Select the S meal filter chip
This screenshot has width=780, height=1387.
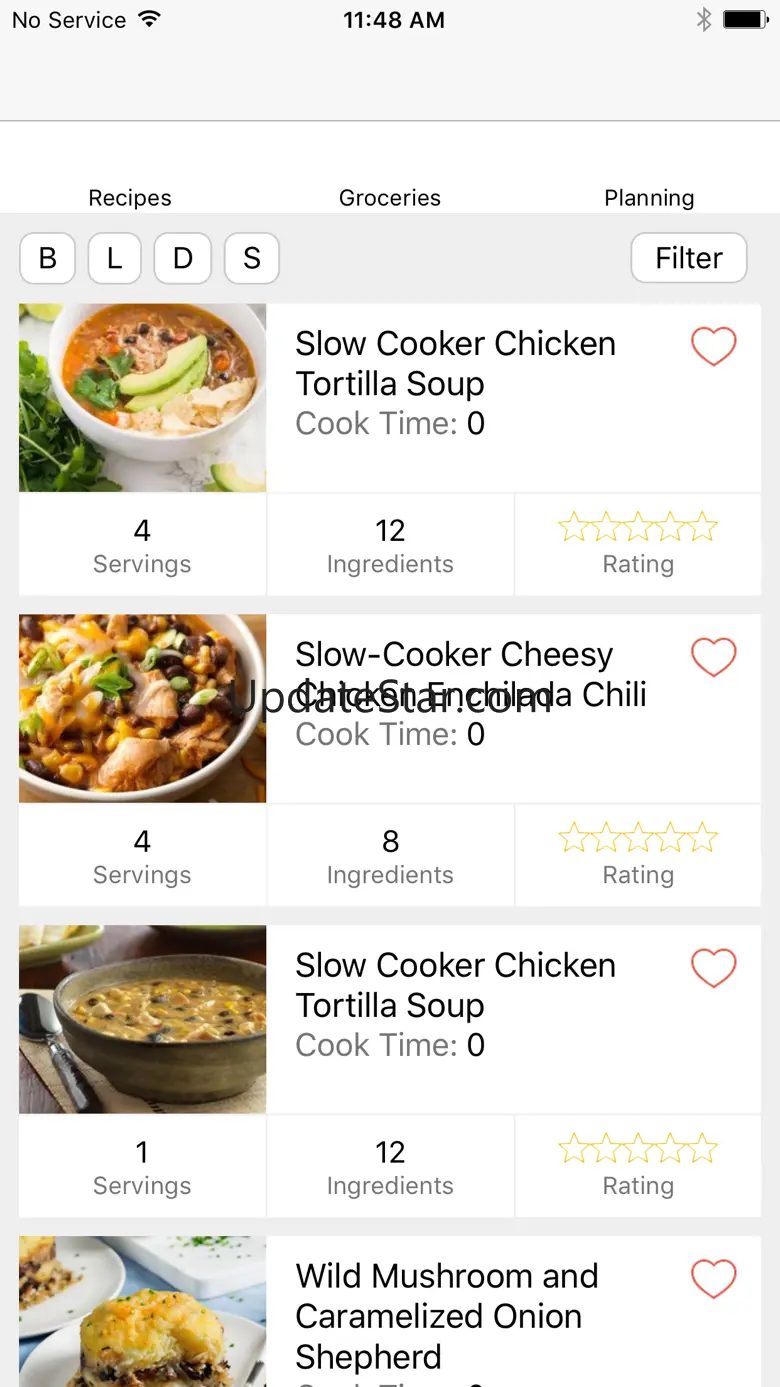pyautogui.click(x=251, y=258)
